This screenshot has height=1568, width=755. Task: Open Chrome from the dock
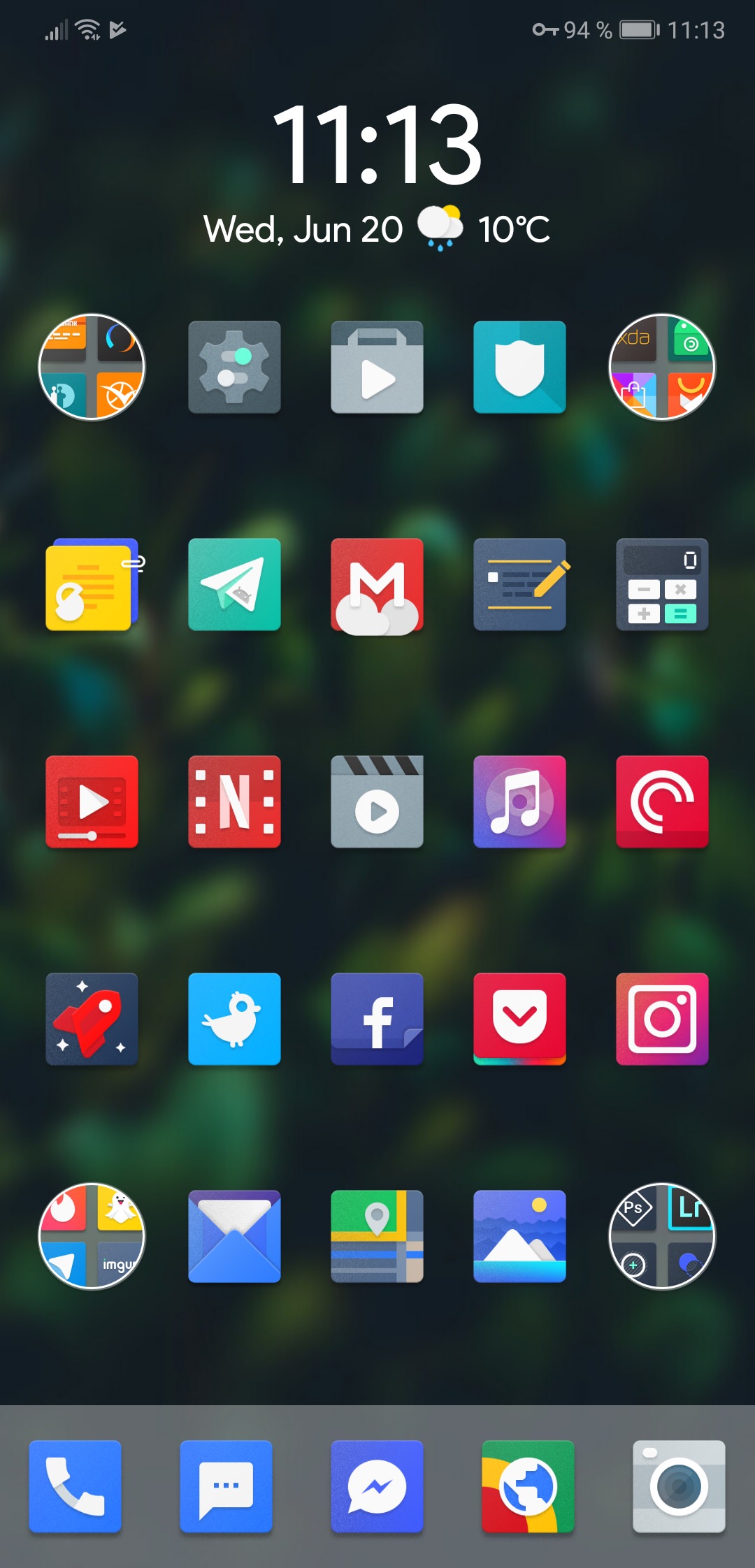(x=526, y=1486)
